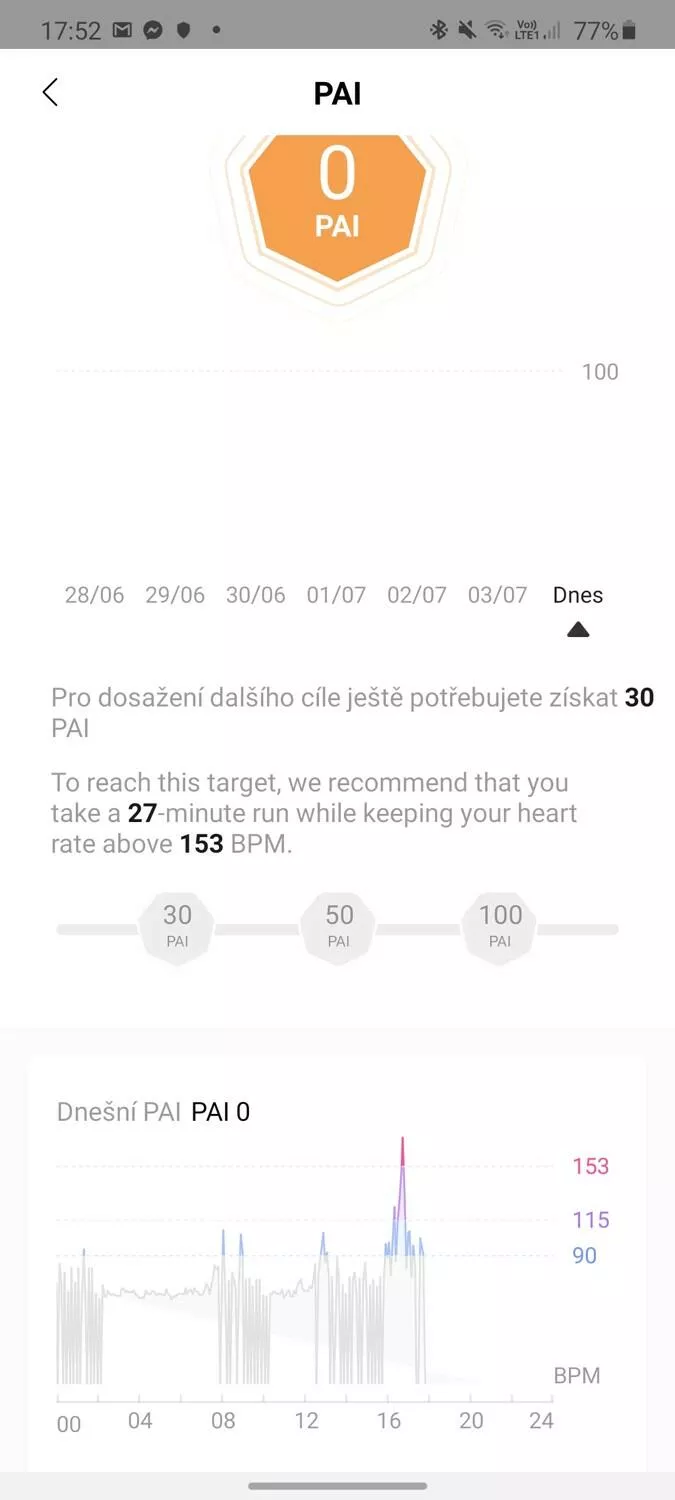Image resolution: width=675 pixels, height=1500 pixels.
Task: Select 01/07 in the PAI chart
Action: click(336, 595)
